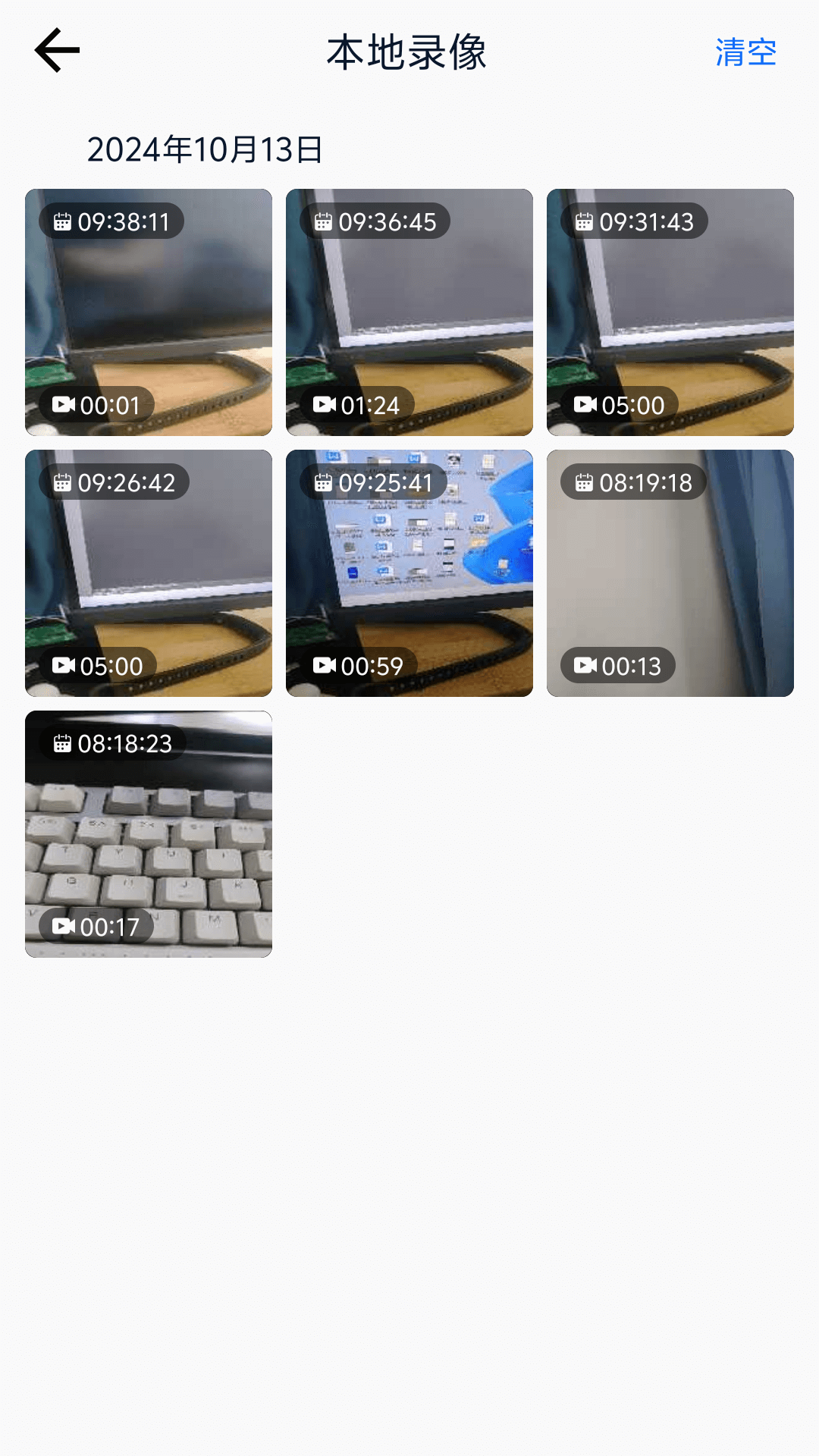
Task: Play the 09:36:45 recording
Action: [x=409, y=312]
